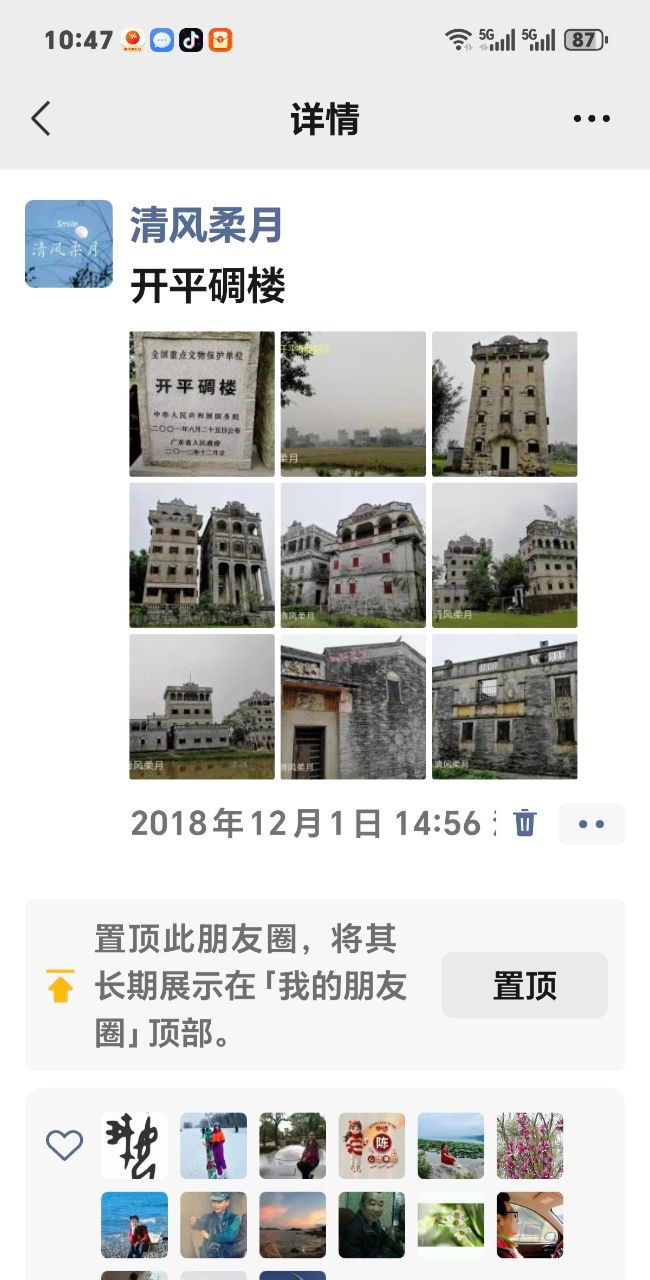The image size is (650, 1280).
Task: Open the like and comment menu
Action: tap(591, 824)
